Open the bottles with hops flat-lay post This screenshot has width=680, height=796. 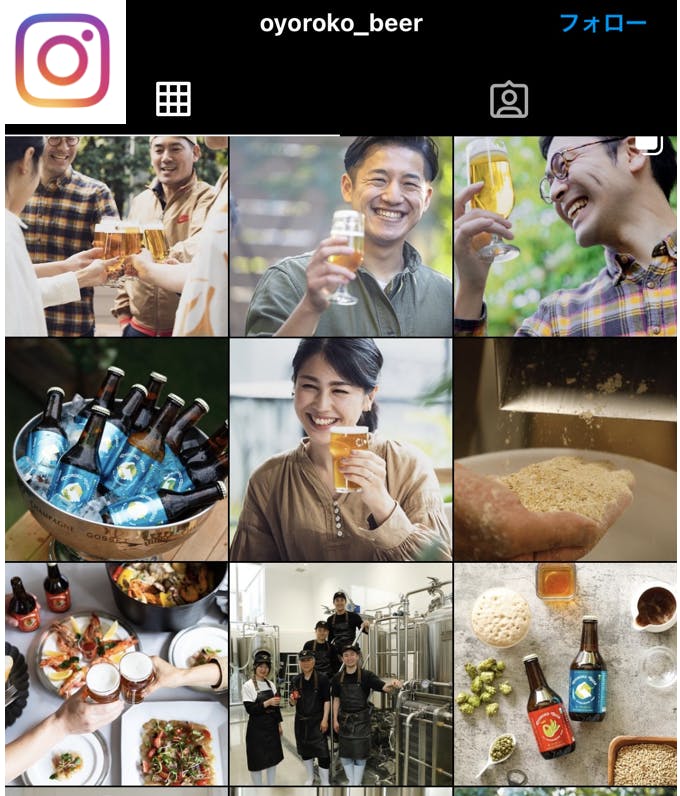(565, 675)
